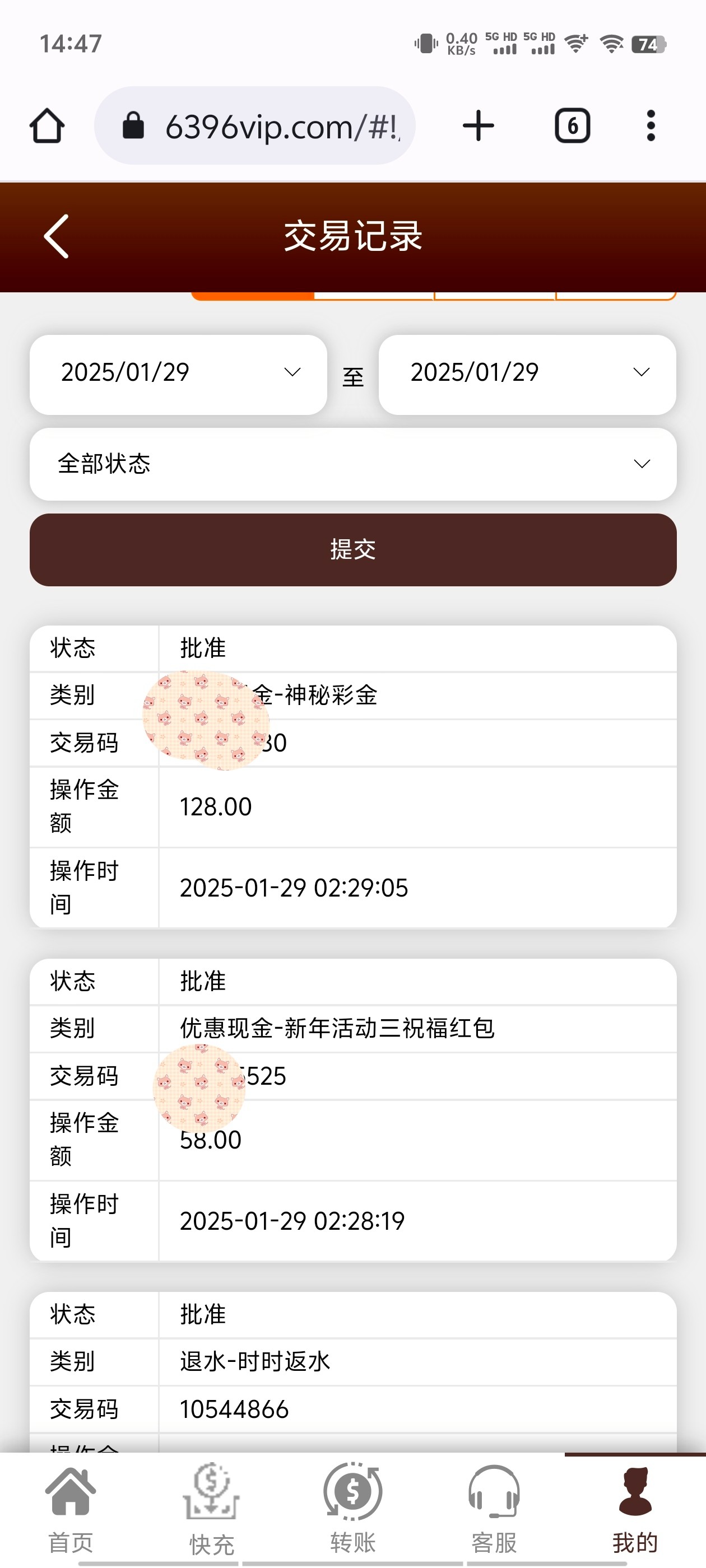Contact 客服 customer service
Viewport: 706px width, 1568px height.
coord(494,1510)
